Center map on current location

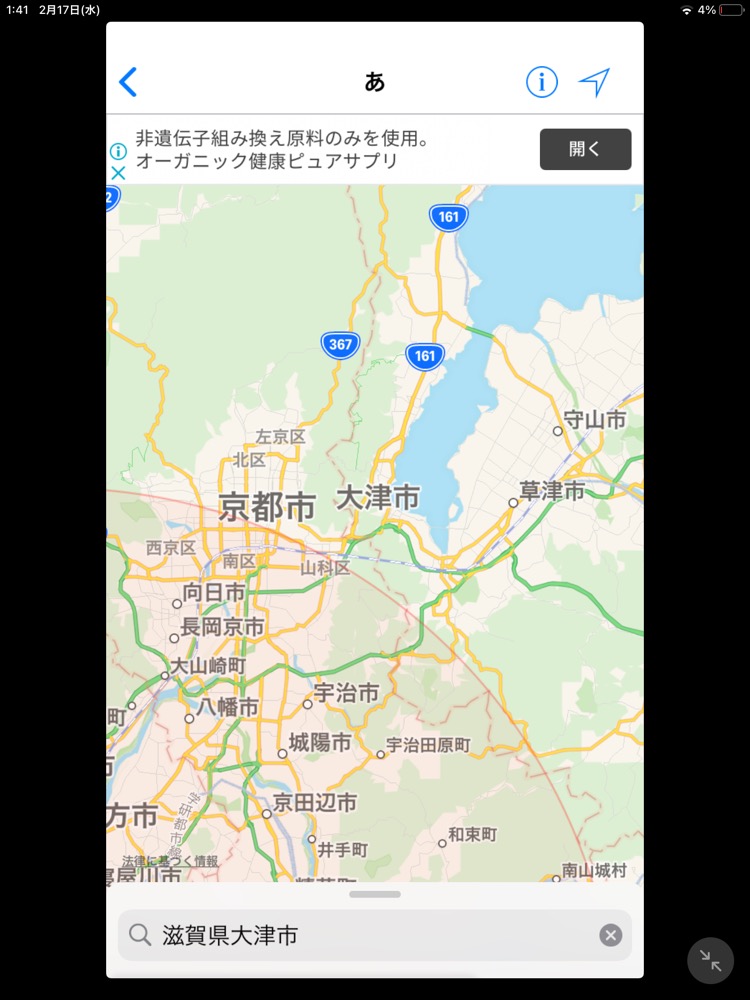594,82
